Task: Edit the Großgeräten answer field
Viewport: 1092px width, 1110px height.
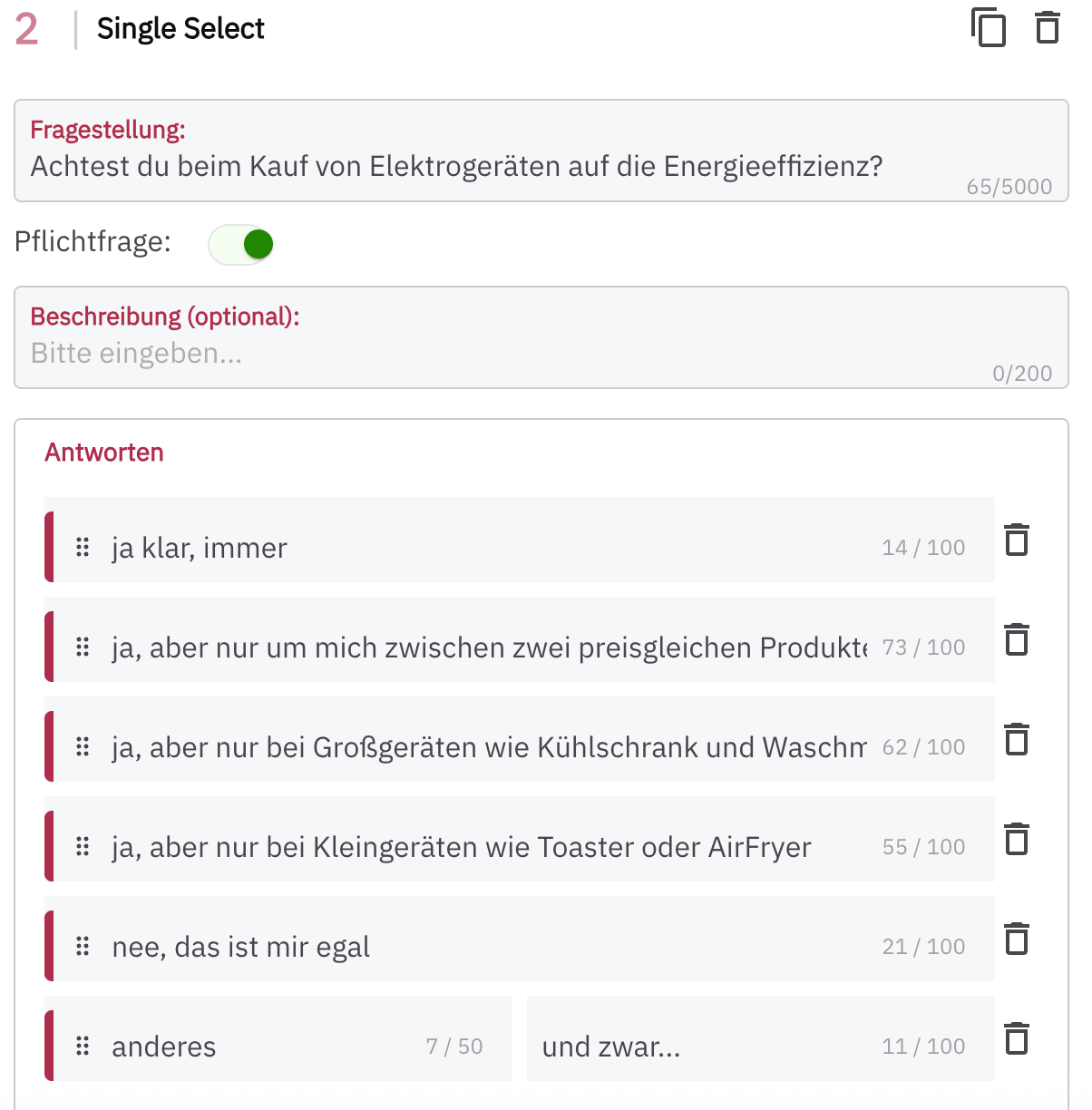Action: [490, 747]
